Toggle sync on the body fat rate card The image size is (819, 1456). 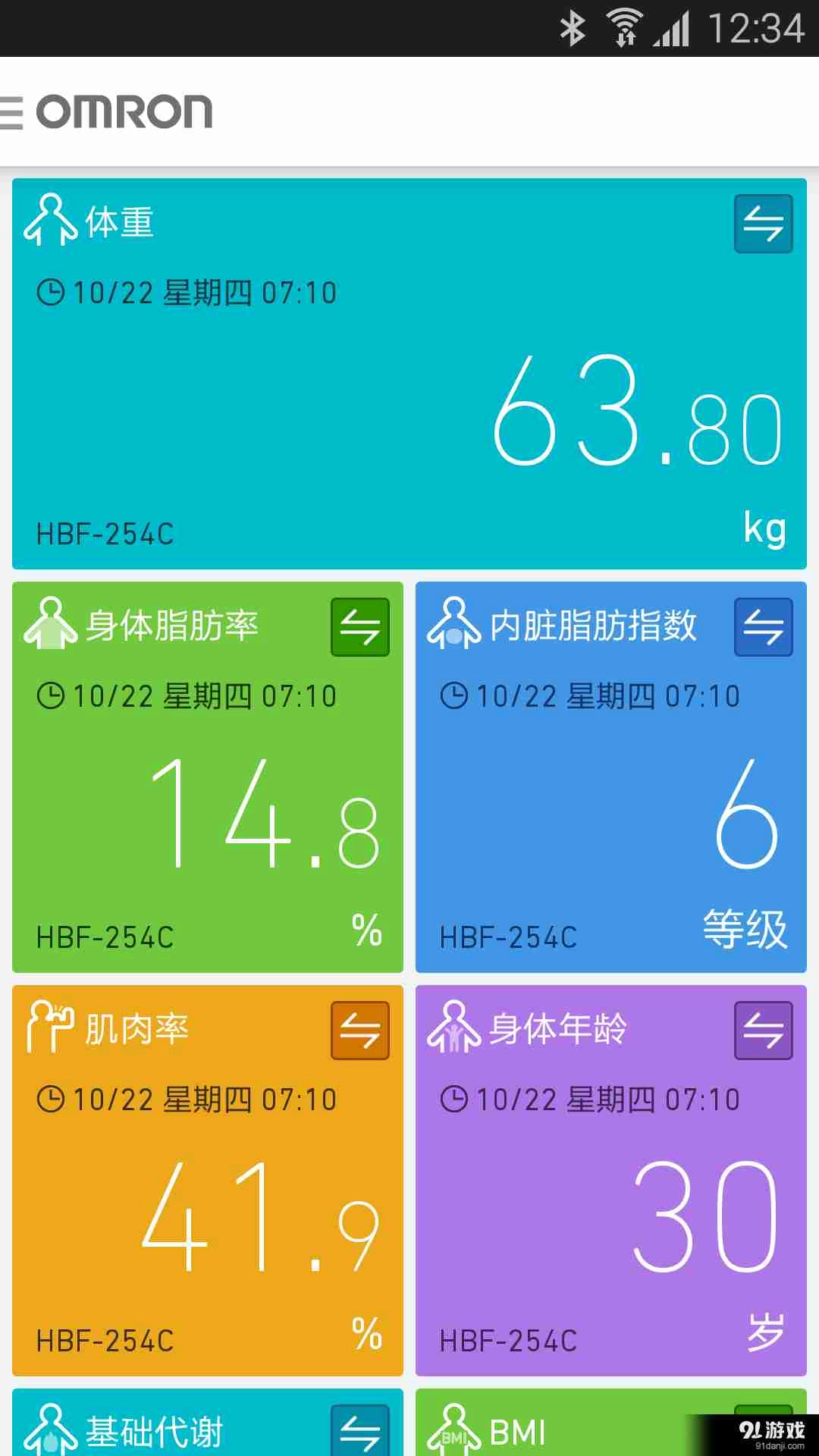[x=359, y=626]
